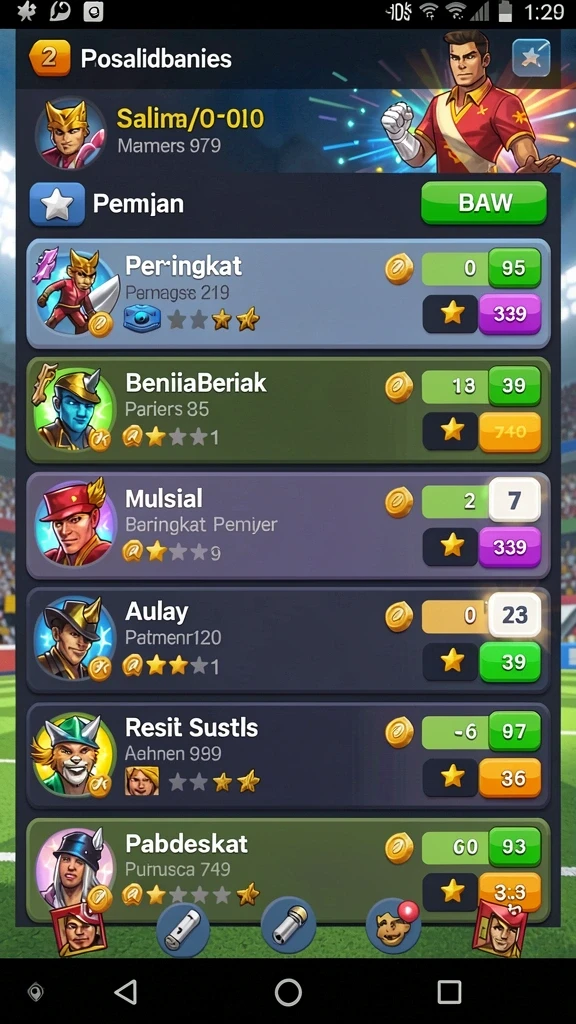Tap the green 97 button on Resit Sustls

tap(515, 731)
